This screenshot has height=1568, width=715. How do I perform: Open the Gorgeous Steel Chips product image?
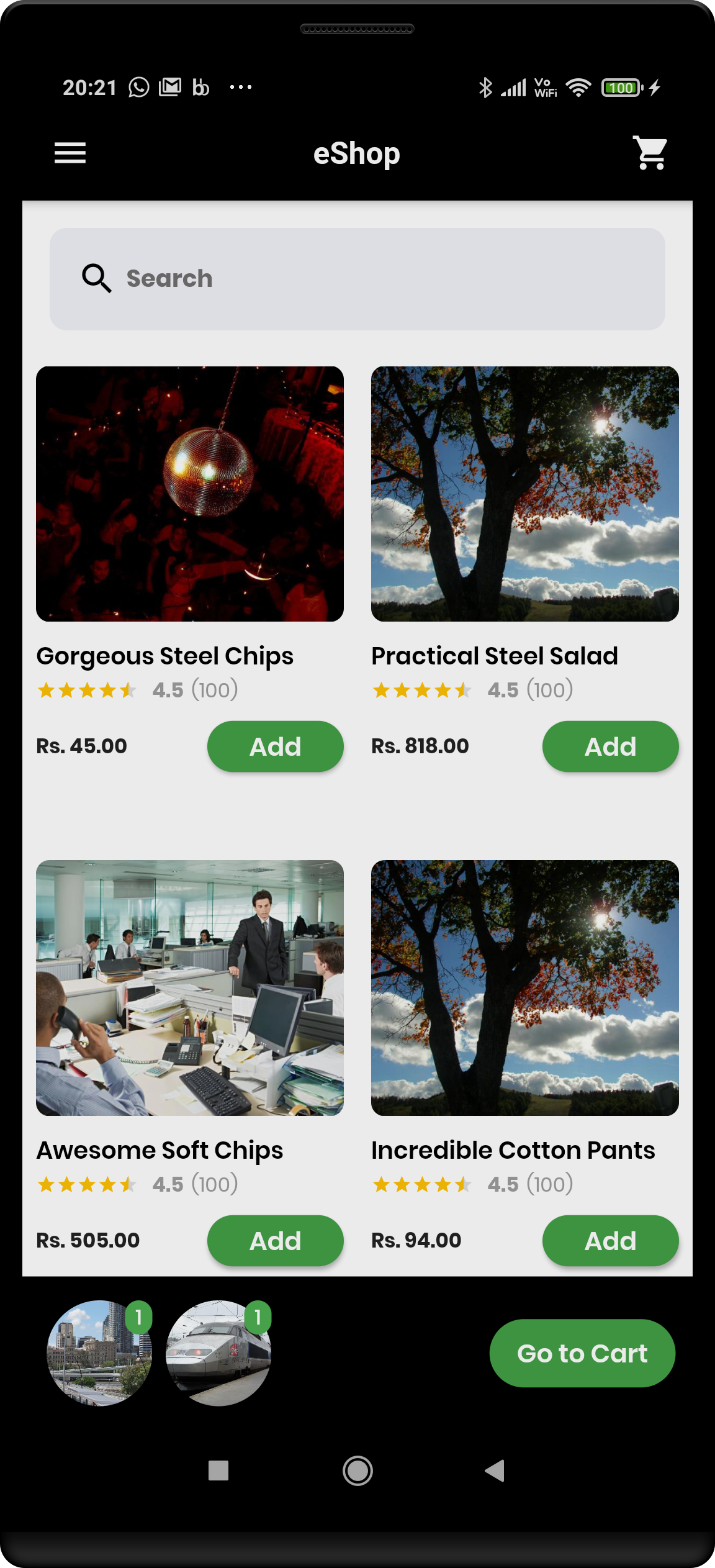(190, 494)
